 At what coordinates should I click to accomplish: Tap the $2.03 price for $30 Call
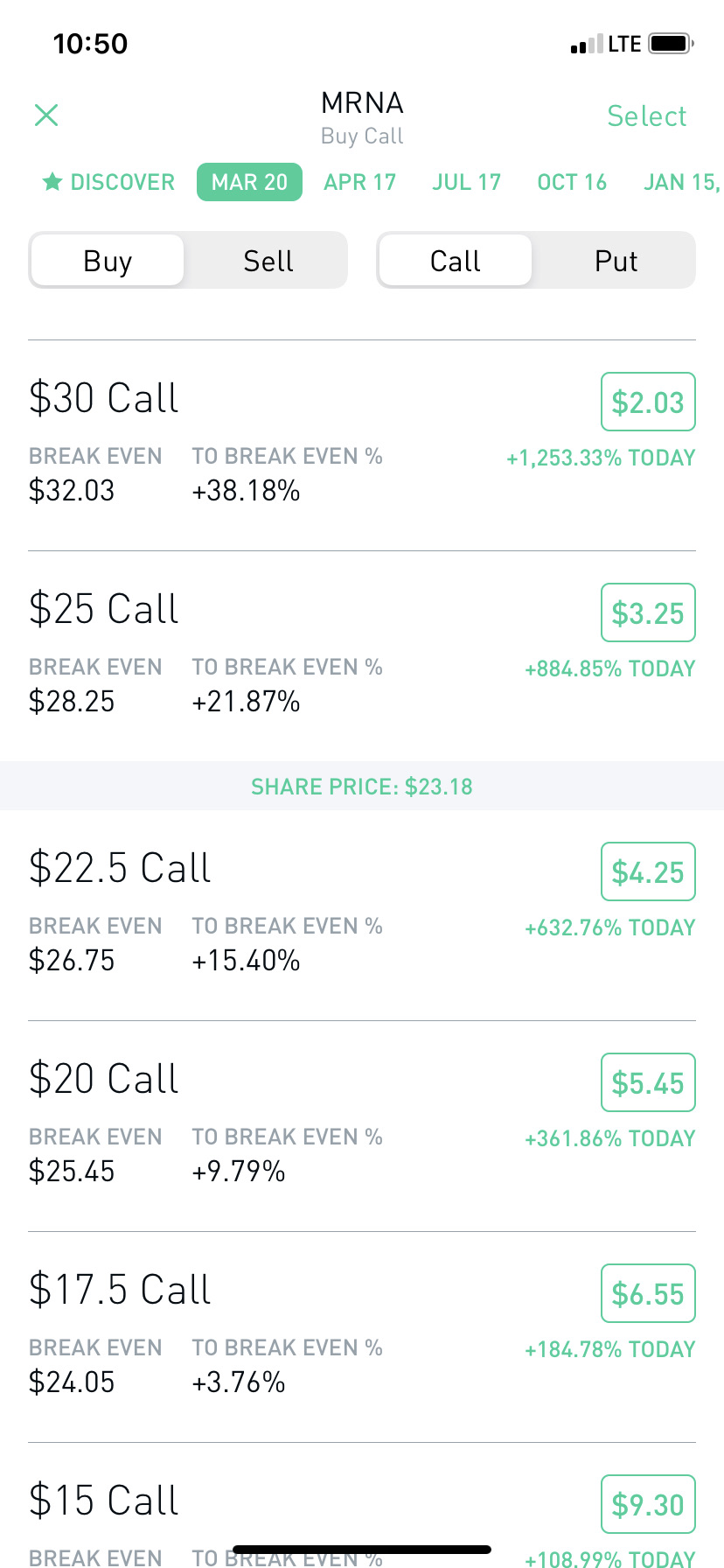pyautogui.click(x=648, y=402)
